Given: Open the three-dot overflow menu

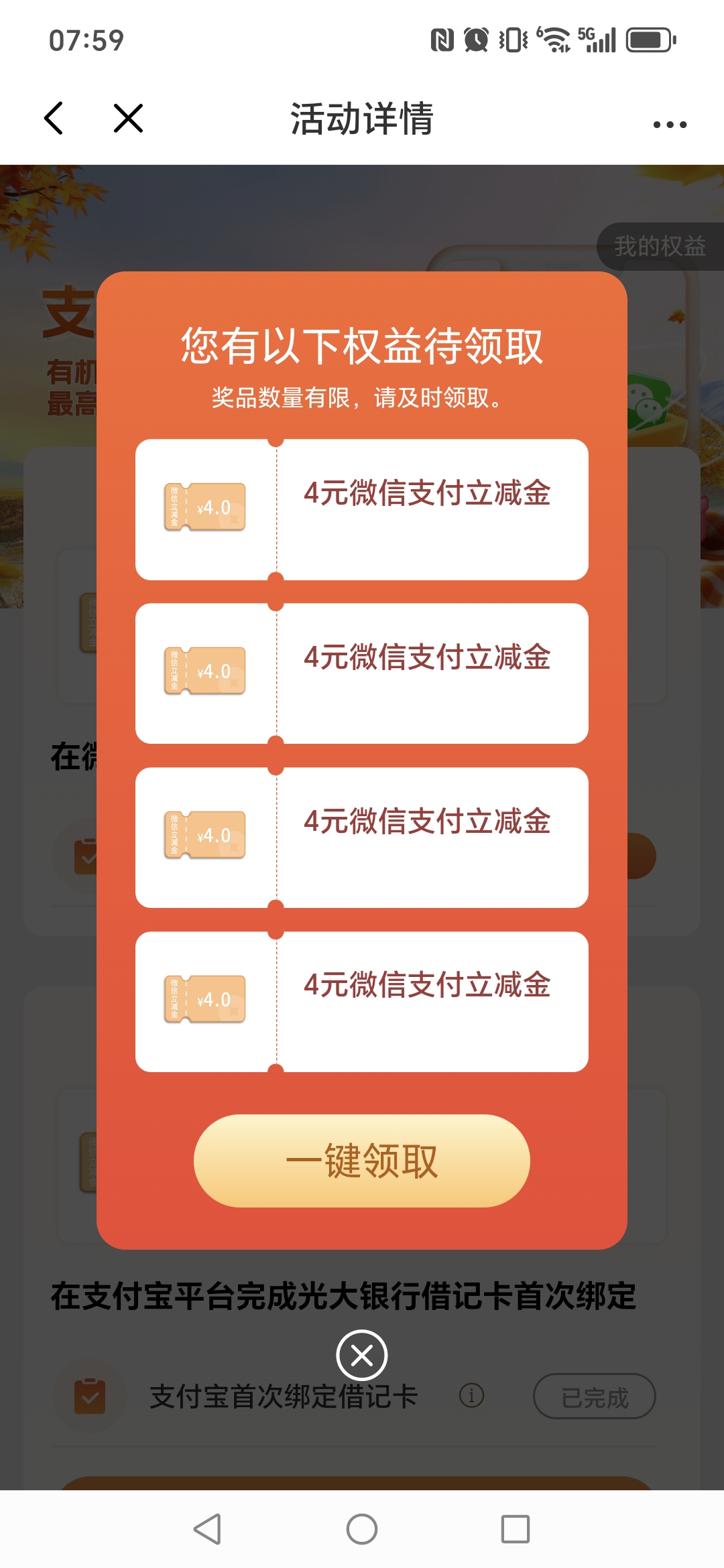Looking at the screenshot, I should click(x=670, y=125).
